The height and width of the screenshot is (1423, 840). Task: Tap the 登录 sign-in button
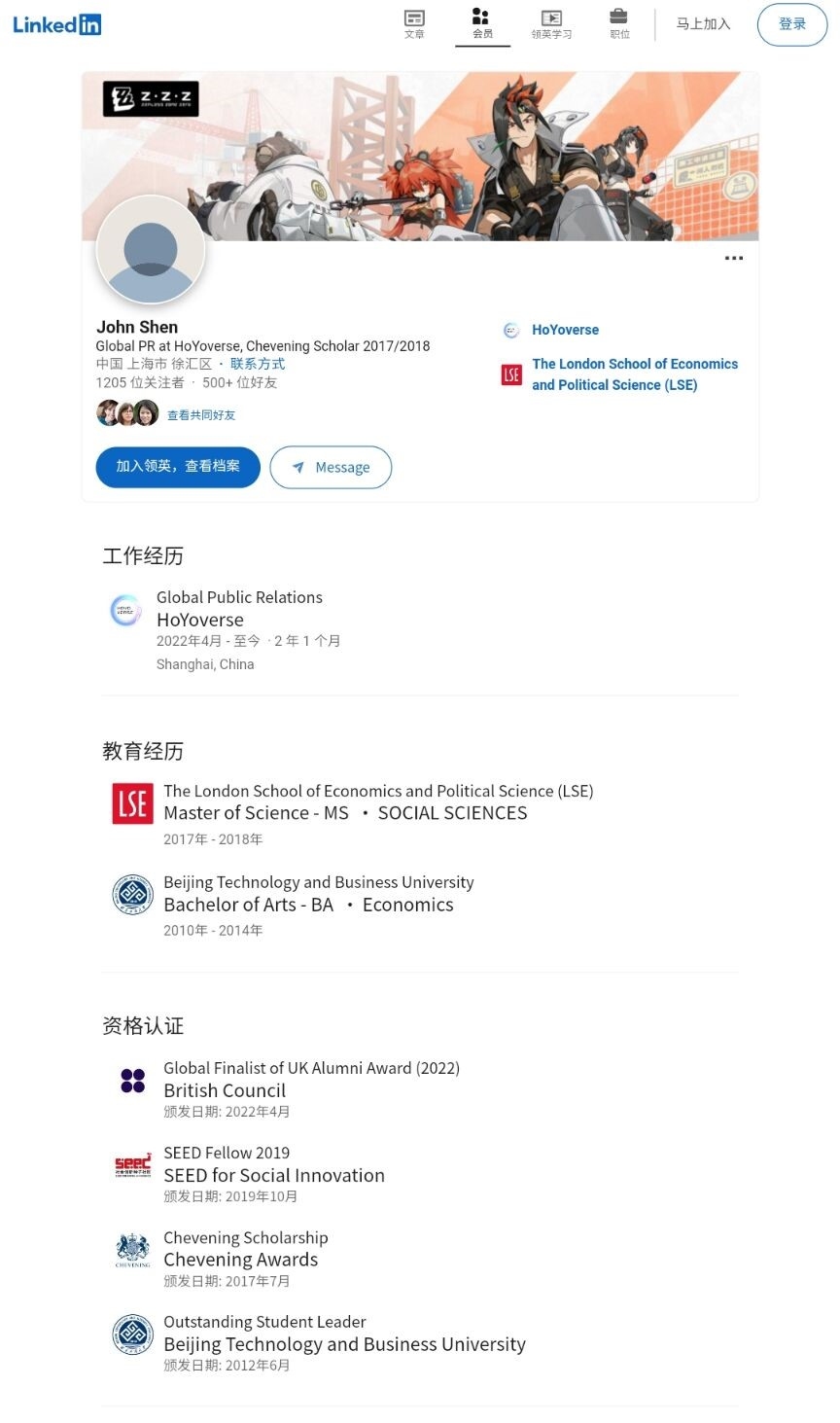click(x=791, y=24)
